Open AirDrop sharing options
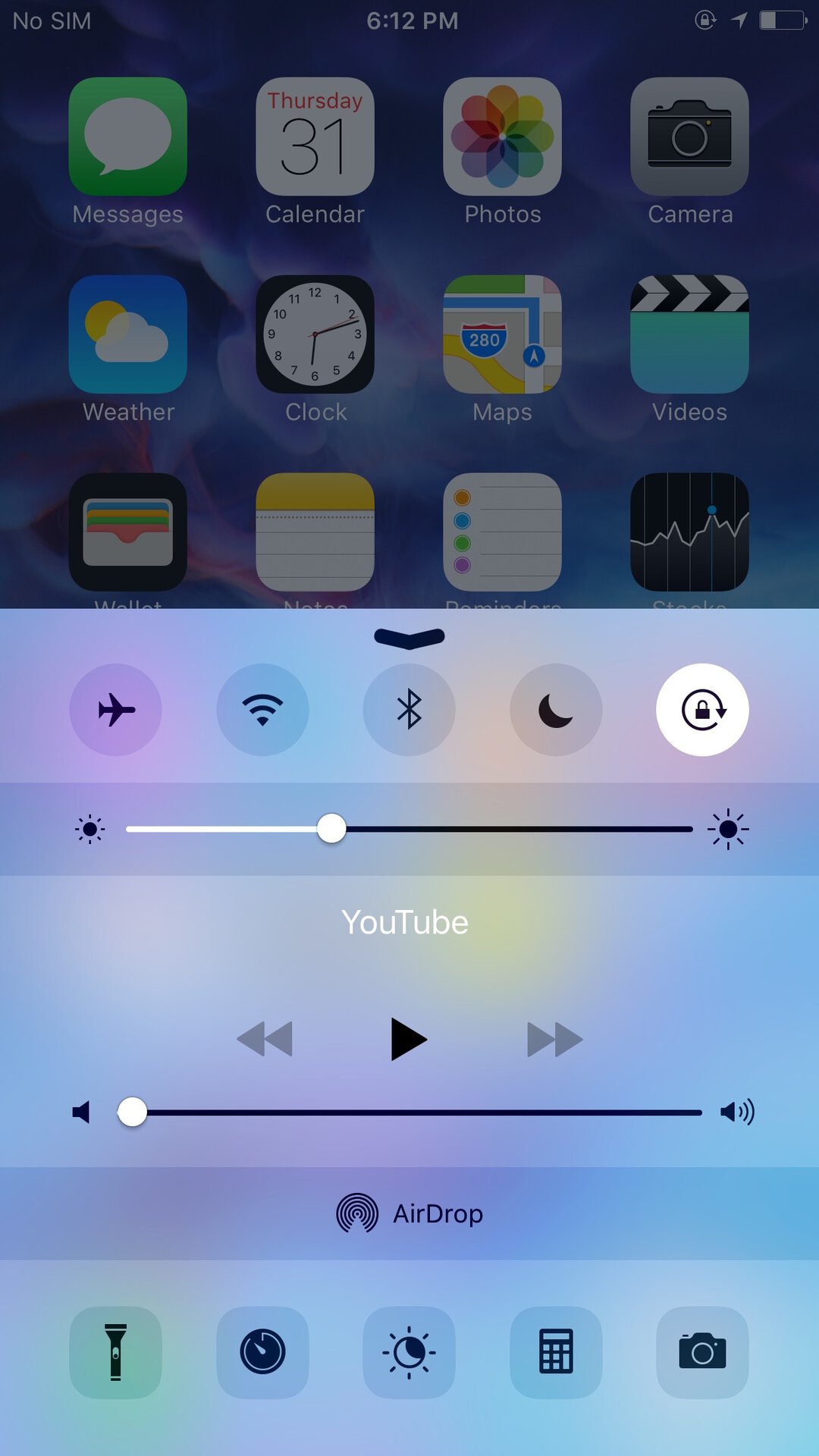This screenshot has height=1456, width=819. [x=409, y=1214]
